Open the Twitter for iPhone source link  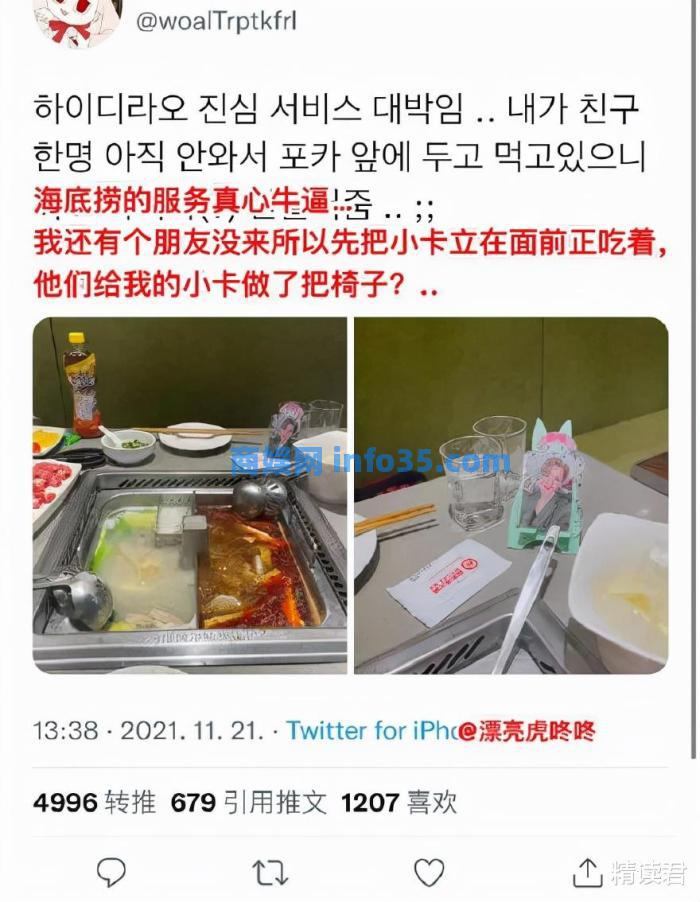point(370,730)
